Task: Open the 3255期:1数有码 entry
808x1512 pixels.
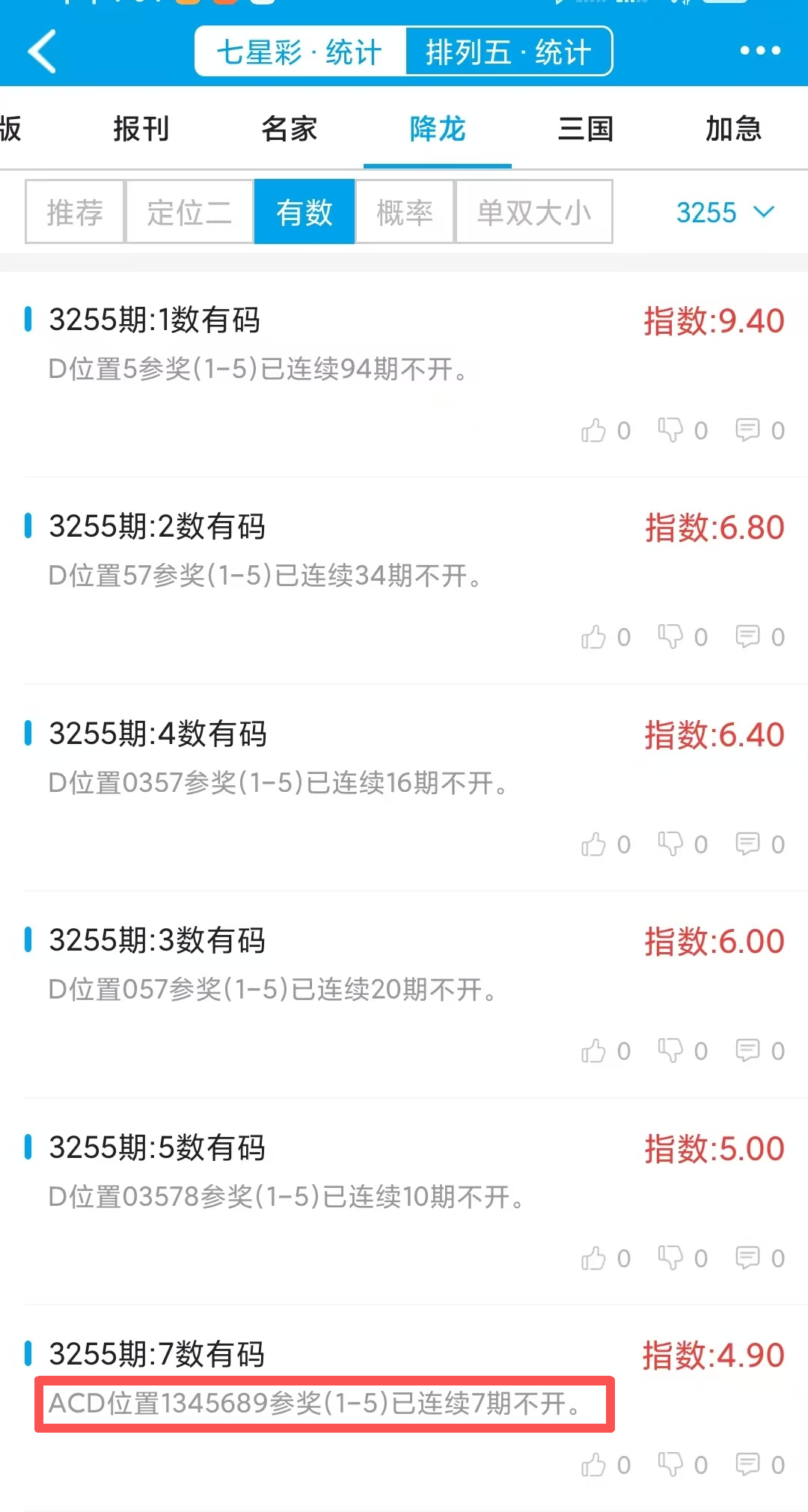Action: pos(299,343)
